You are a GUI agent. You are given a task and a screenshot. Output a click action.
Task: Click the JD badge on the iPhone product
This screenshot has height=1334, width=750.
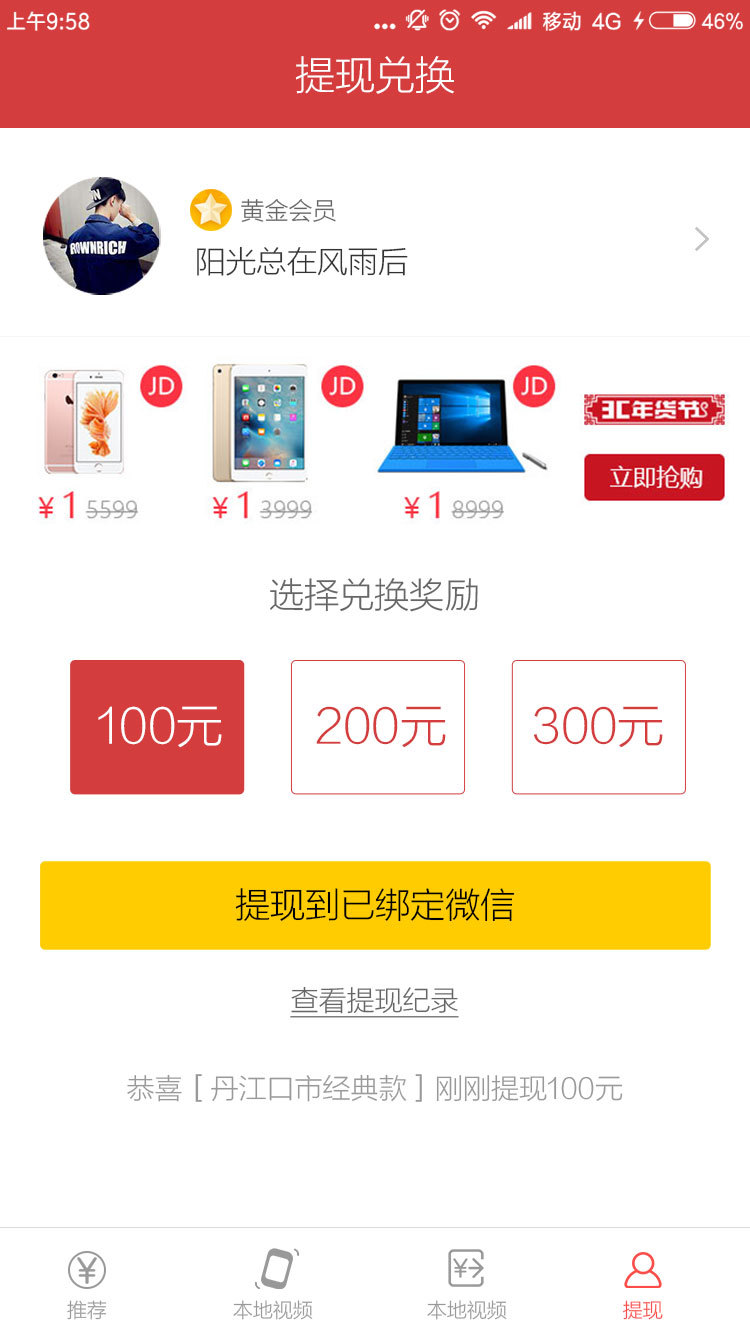(162, 386)
